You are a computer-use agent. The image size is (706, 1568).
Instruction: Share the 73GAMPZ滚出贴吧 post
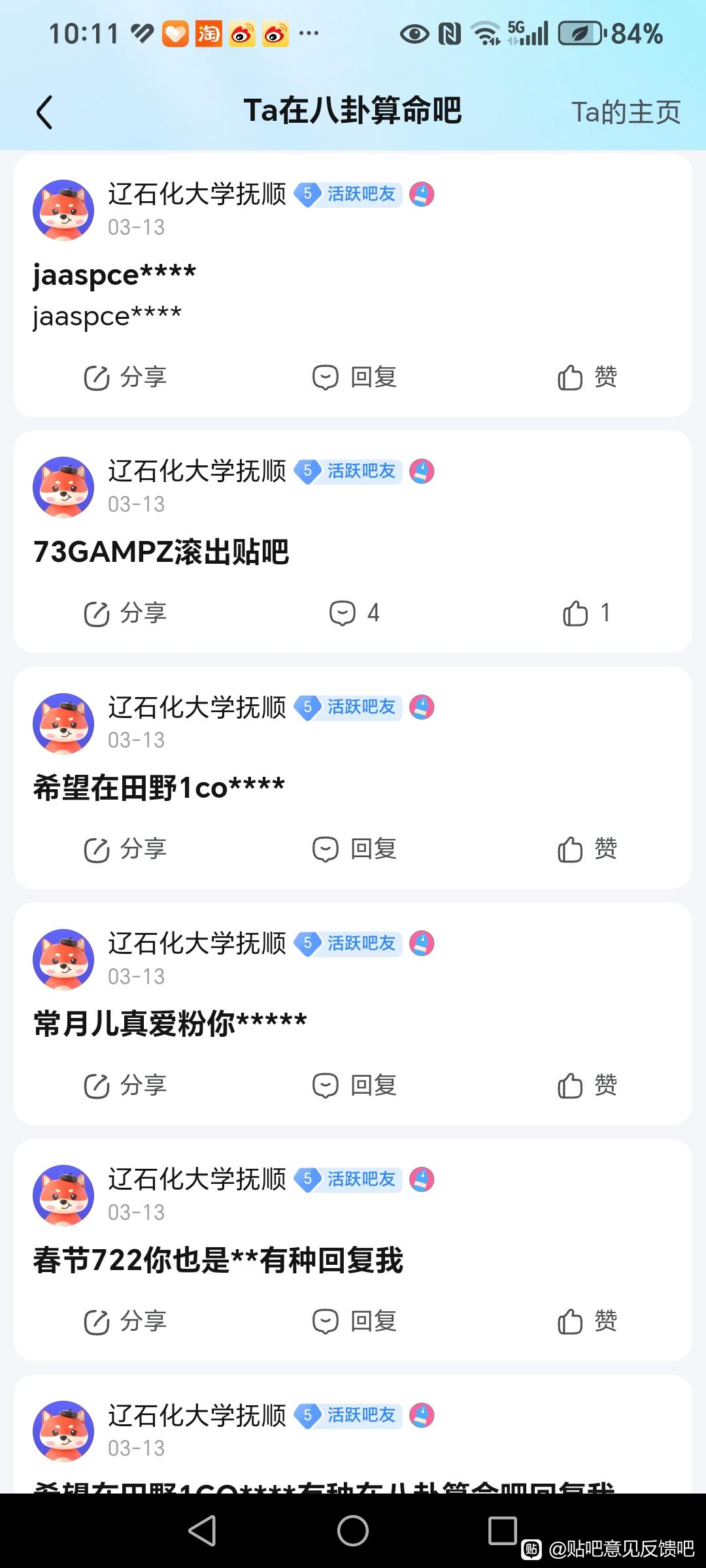pyautogui.click(x=126, y=613)
